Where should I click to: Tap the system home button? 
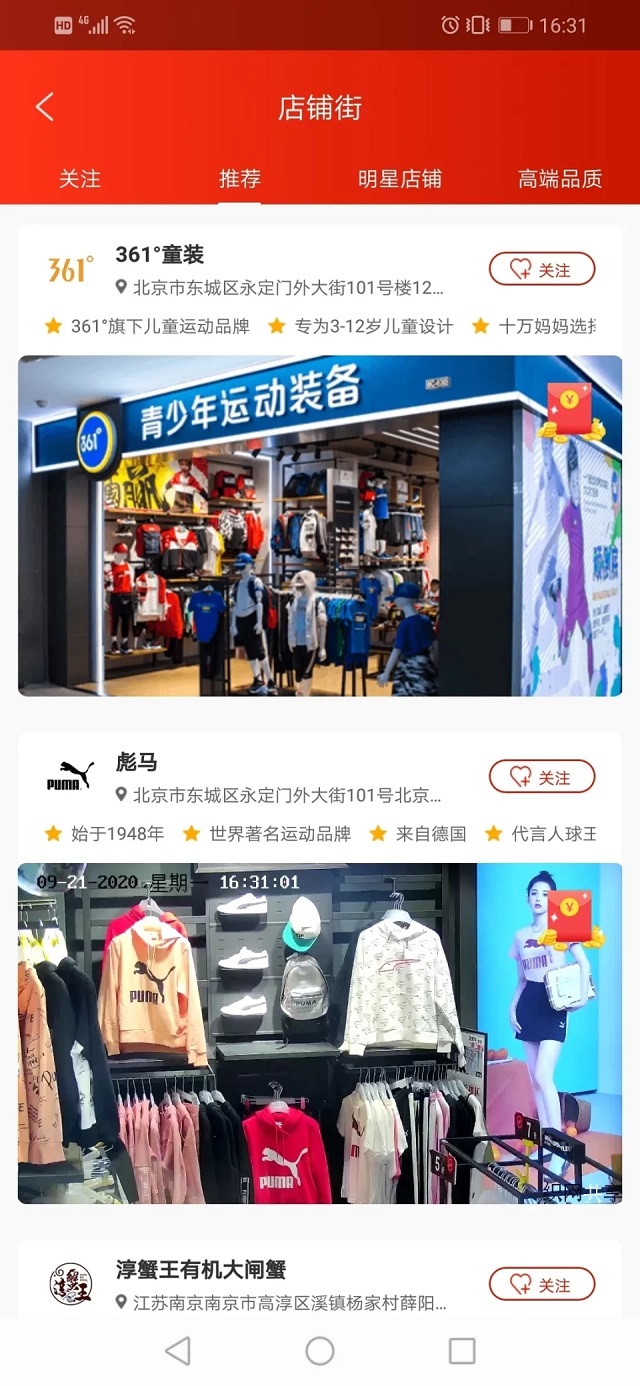click(x=320, y=1351)
